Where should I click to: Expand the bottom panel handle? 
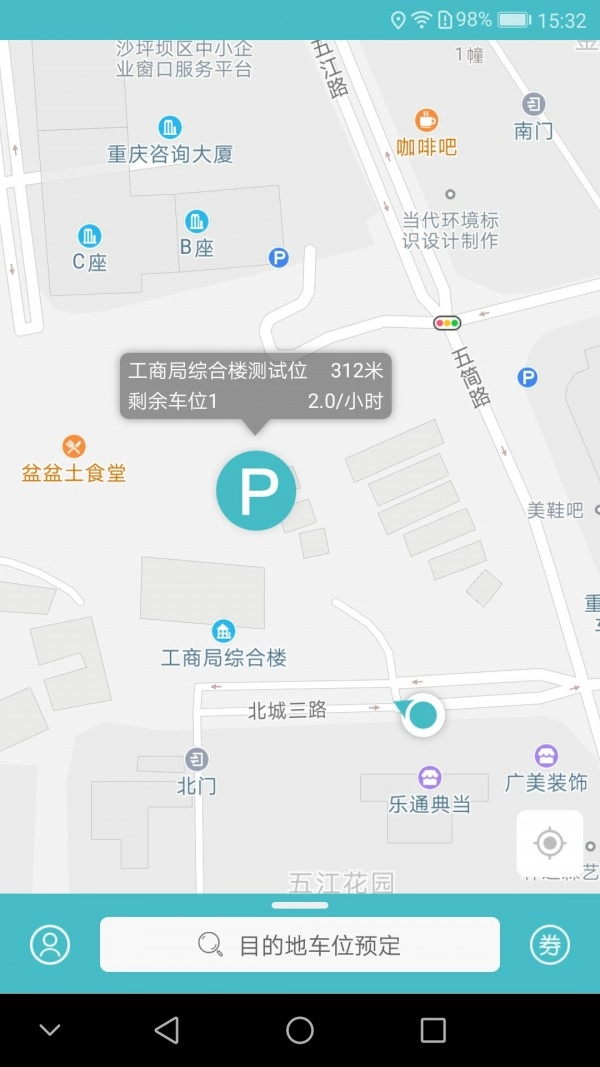coord(300,905)
